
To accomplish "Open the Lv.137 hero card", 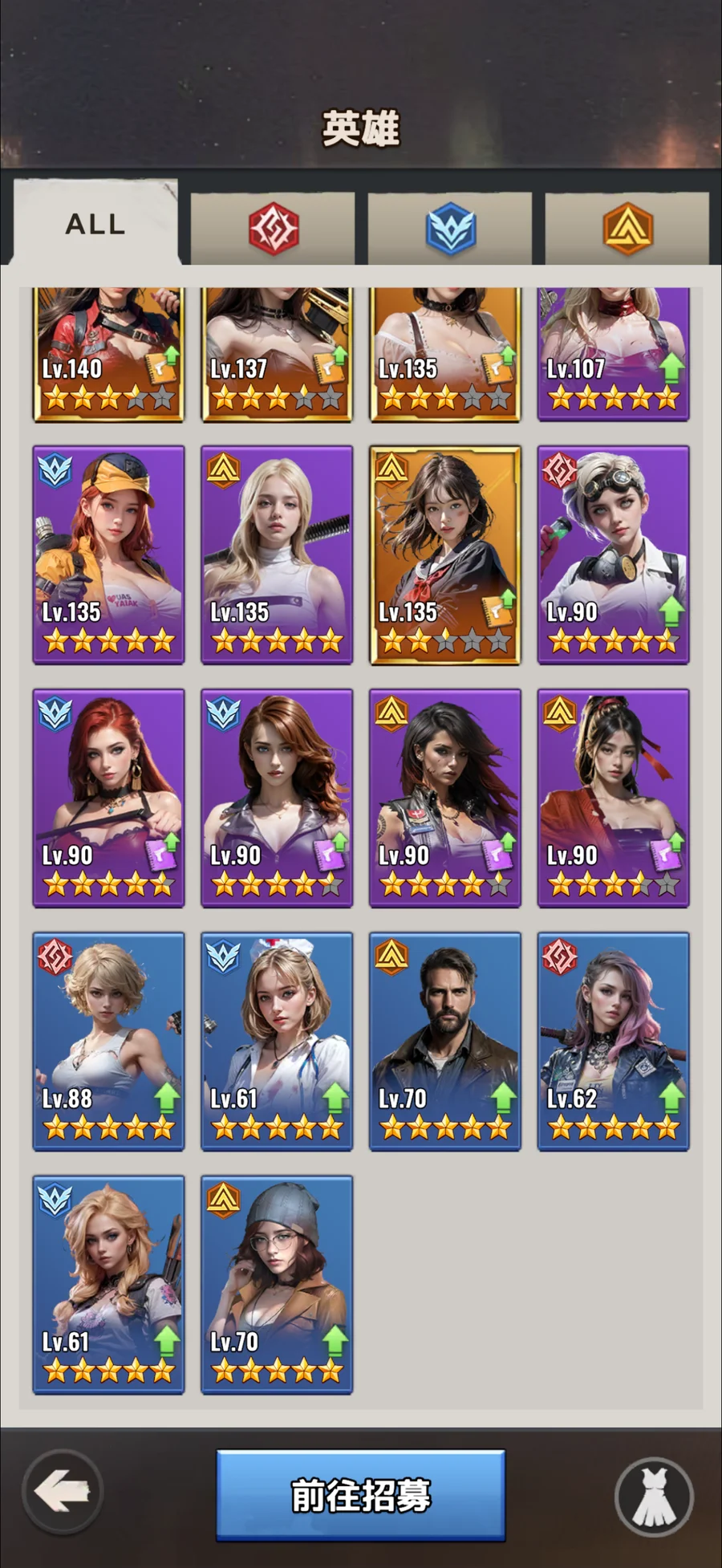I will tap(277, 353).
